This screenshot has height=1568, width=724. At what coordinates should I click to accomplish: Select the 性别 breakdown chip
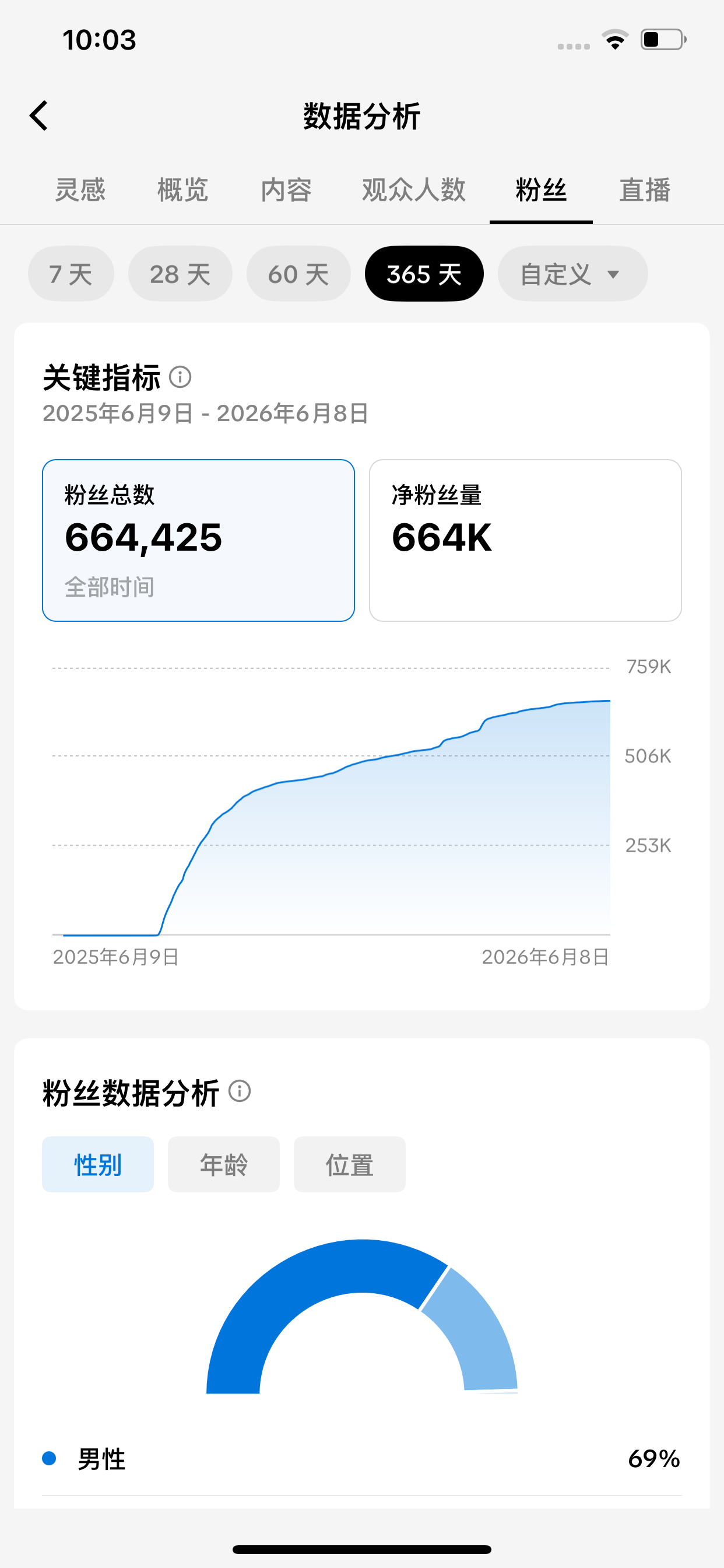click(98, 1164)
